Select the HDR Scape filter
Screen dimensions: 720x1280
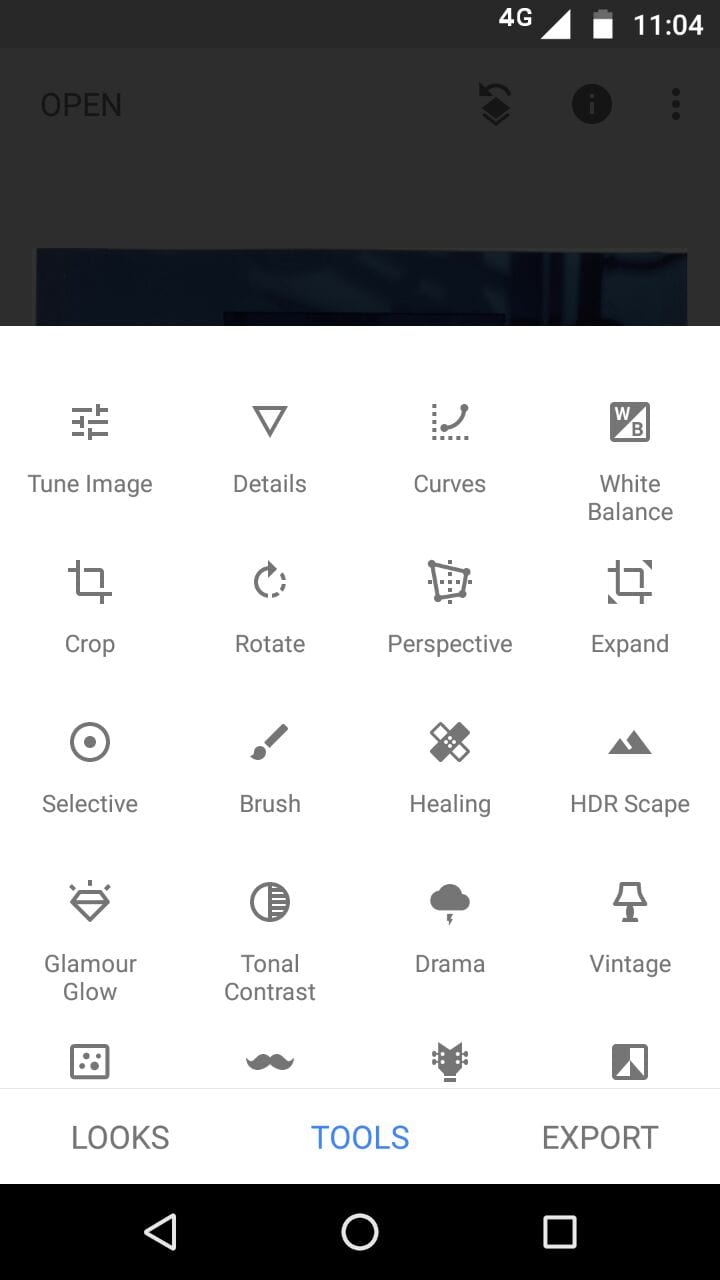(630, 765)
